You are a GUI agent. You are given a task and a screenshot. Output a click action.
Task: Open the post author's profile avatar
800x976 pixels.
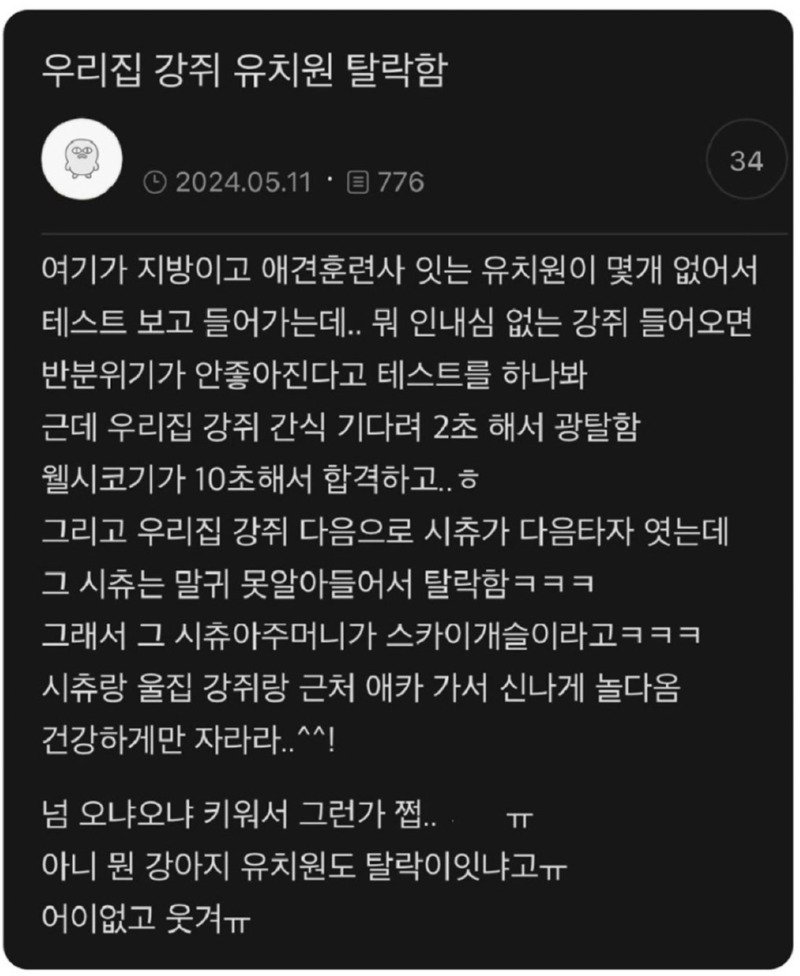coord(82,160)
